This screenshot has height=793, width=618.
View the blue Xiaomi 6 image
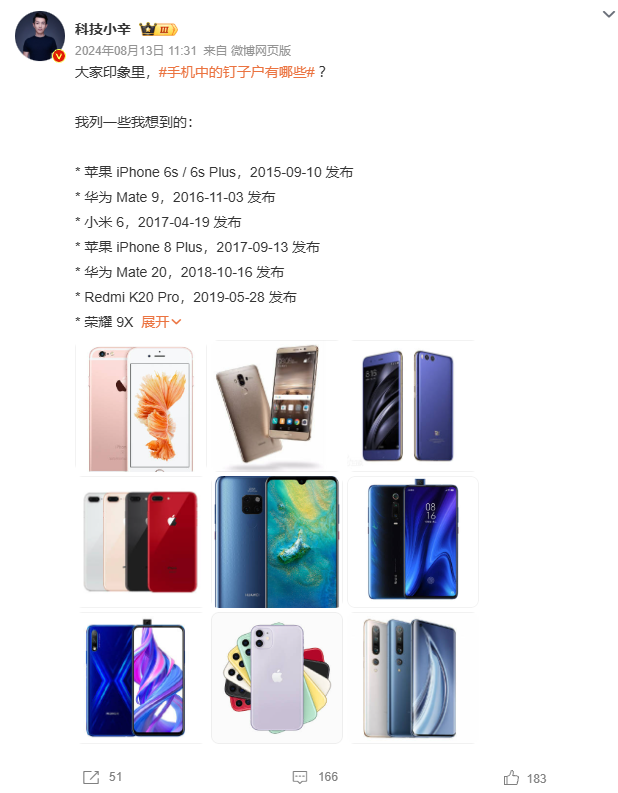click(x=412, y=406)
